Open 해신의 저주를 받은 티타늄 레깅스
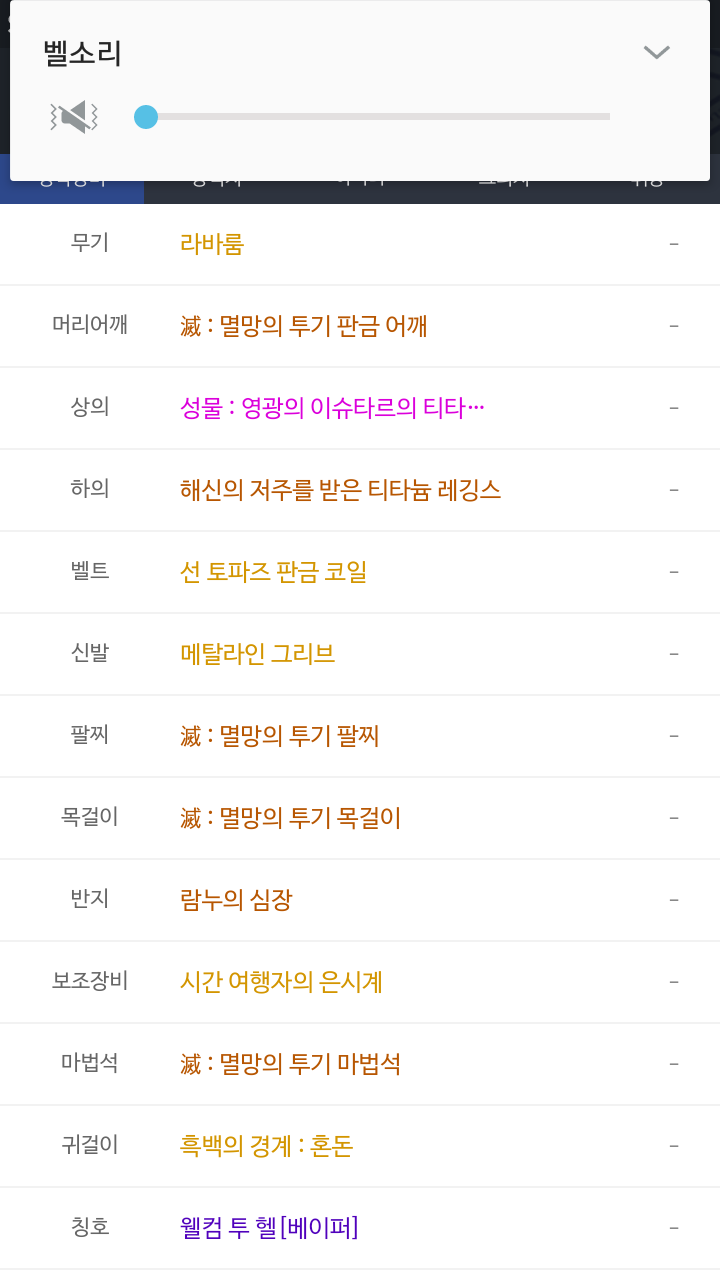This screenshot has height=1280, width=720. pos(340,490)
